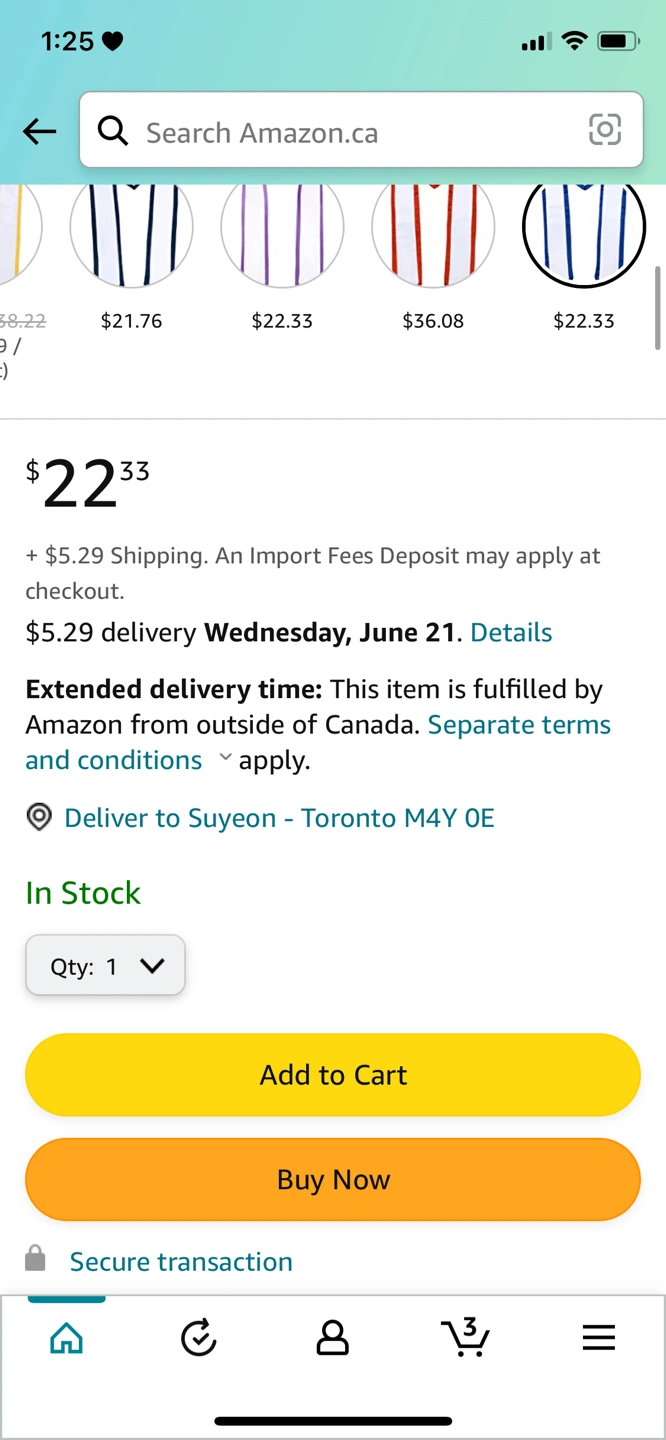Open the Qty dropdown

click(105, 965)
